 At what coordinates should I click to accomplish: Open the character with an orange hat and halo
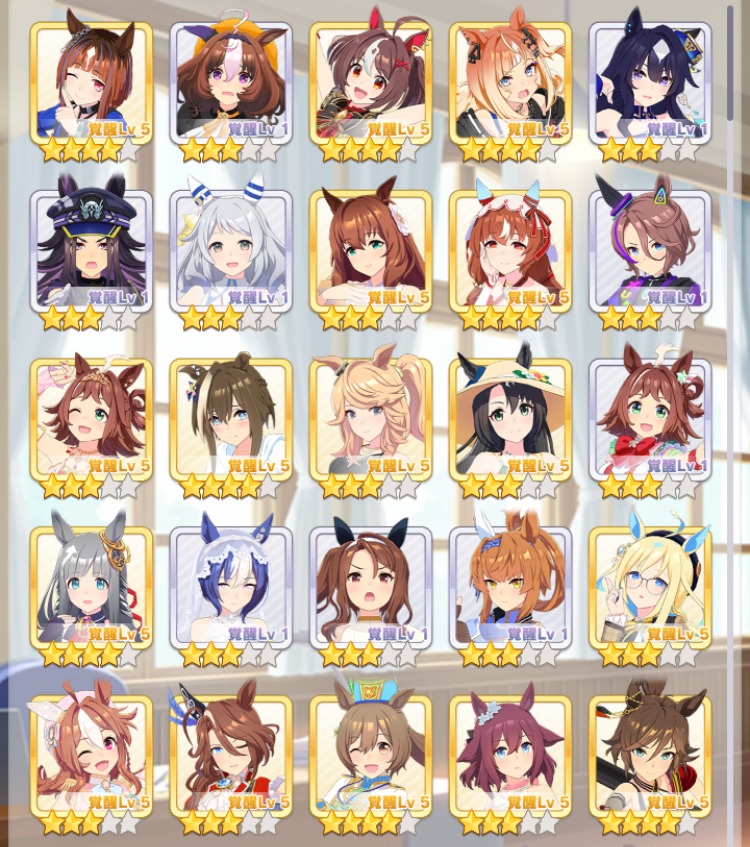tap(231, 82)
